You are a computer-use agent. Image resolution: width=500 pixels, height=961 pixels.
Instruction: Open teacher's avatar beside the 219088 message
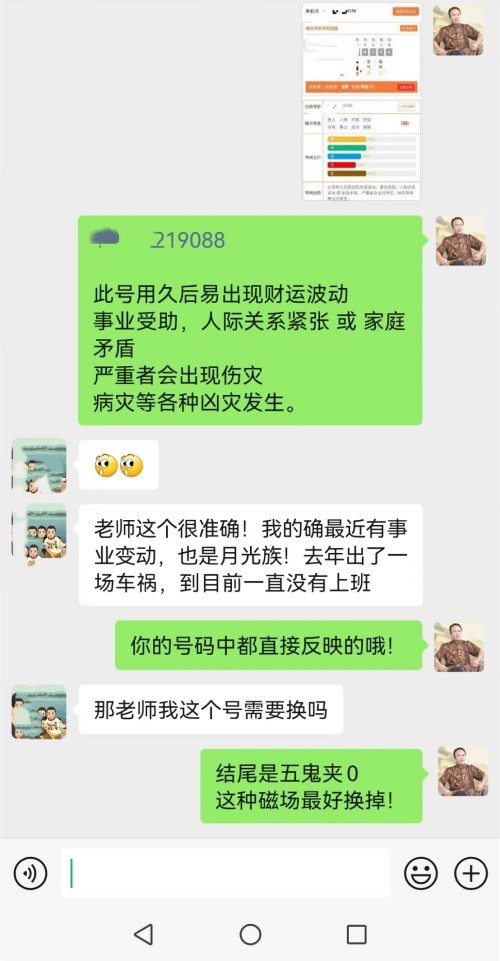pyautogui.click(x=461, y=240)
